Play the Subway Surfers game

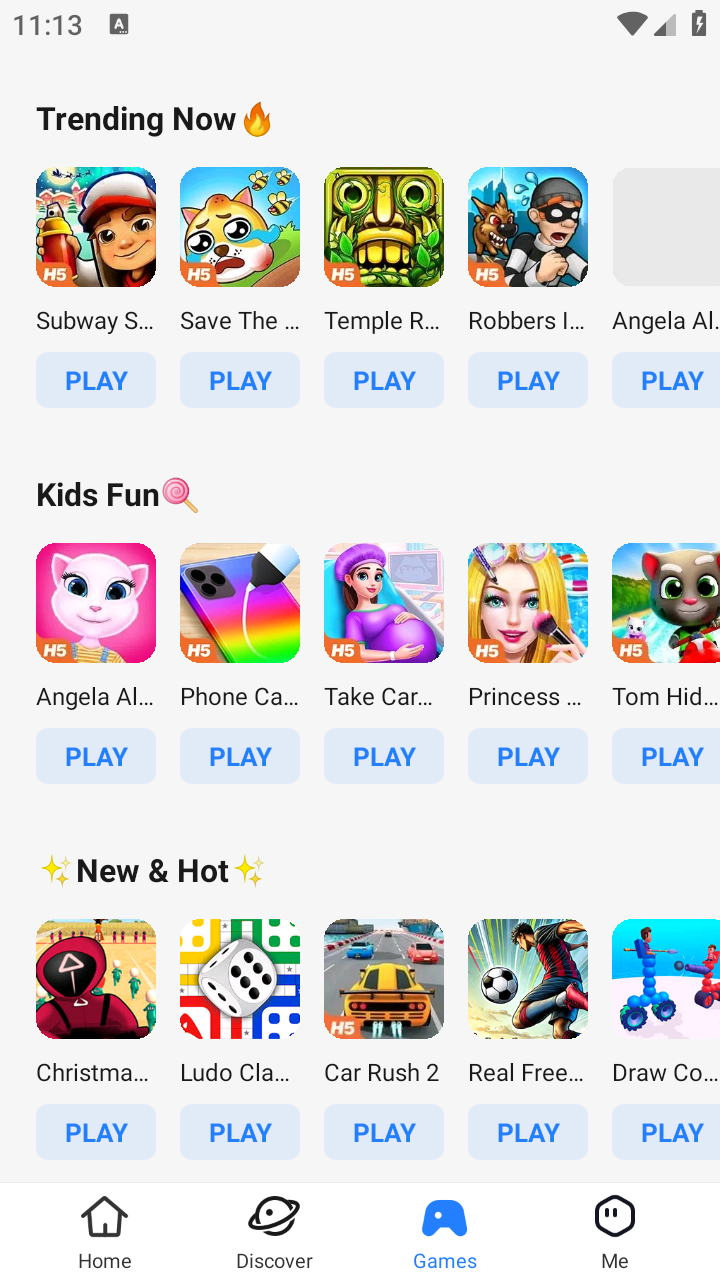click(x=96, y=380)
